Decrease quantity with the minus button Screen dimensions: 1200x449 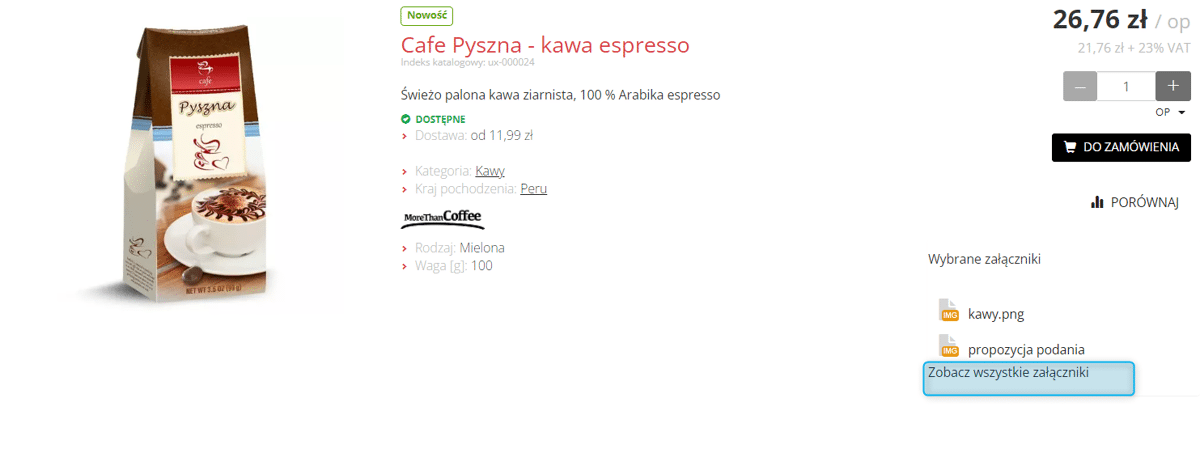click(1079, 86)
